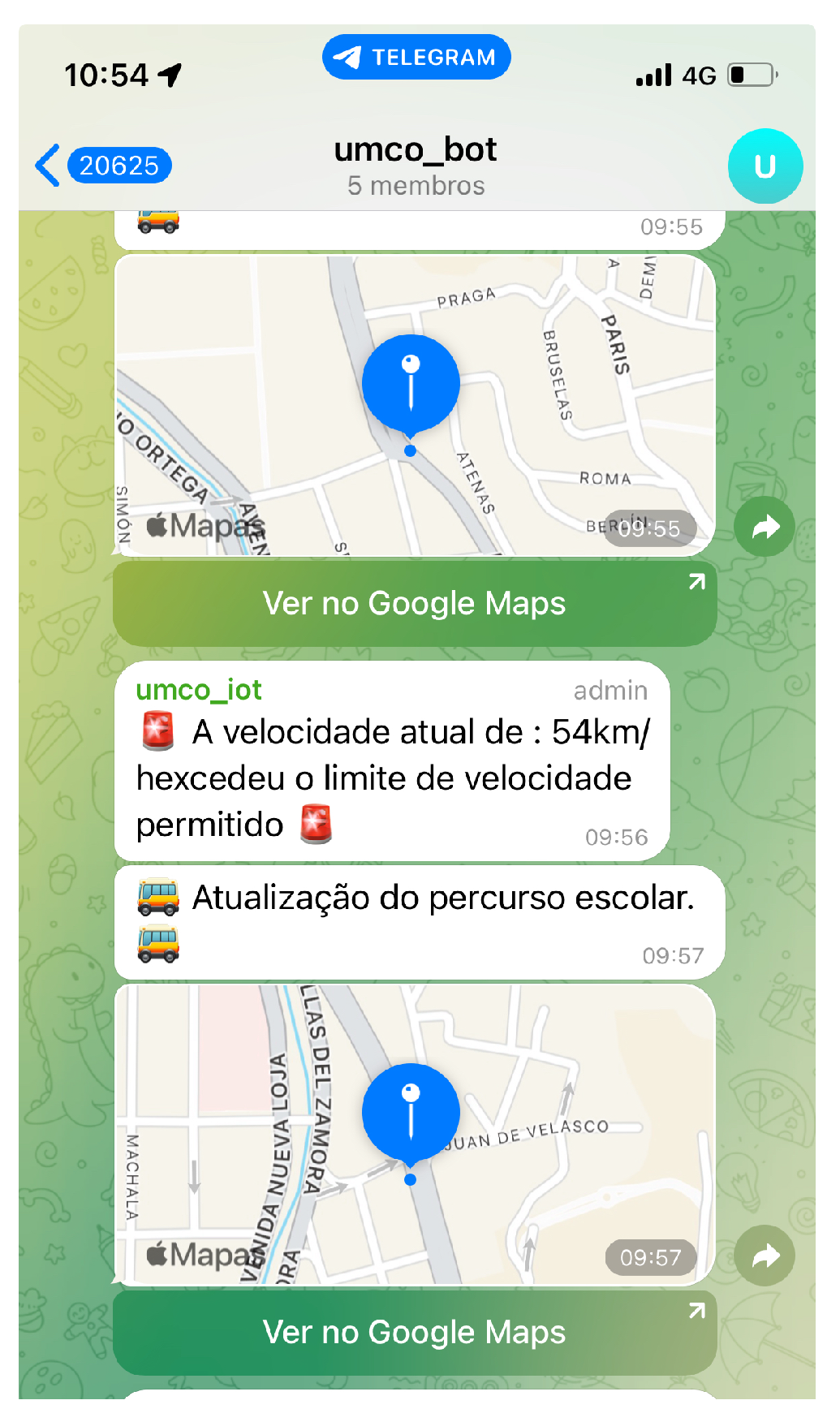Open the umco_bot group info header
The image size is (840, 1426).
click(416, 166)
